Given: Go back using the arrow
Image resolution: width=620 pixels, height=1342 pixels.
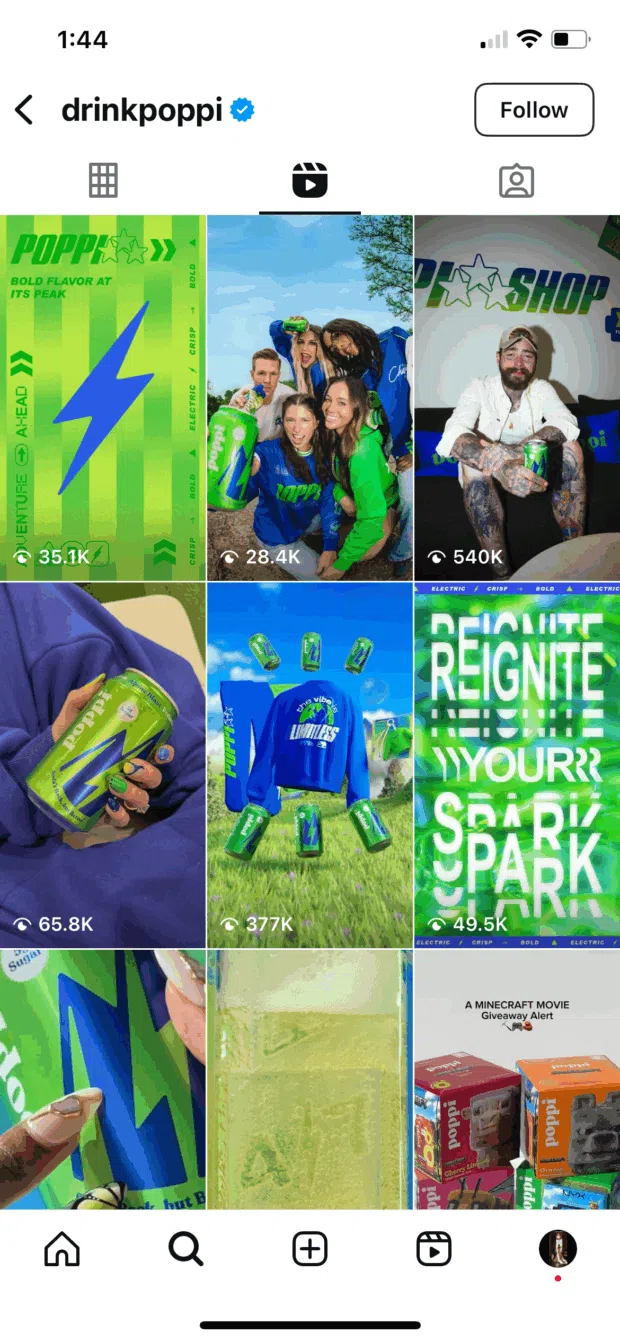Looking at the screenshot, I should click(24, 110).
